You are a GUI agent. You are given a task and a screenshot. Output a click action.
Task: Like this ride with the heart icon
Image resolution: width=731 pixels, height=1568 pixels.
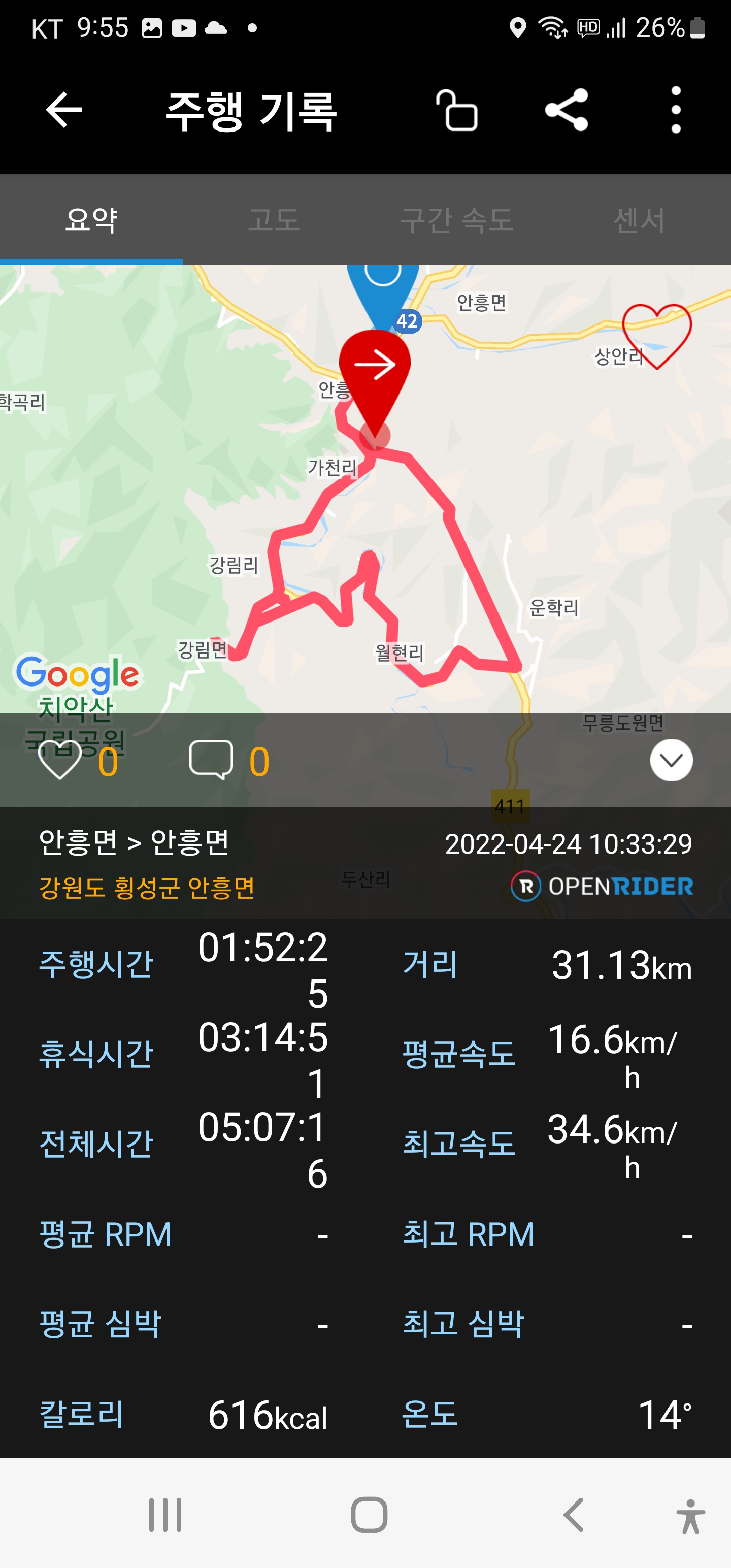[x=60, y=760]
